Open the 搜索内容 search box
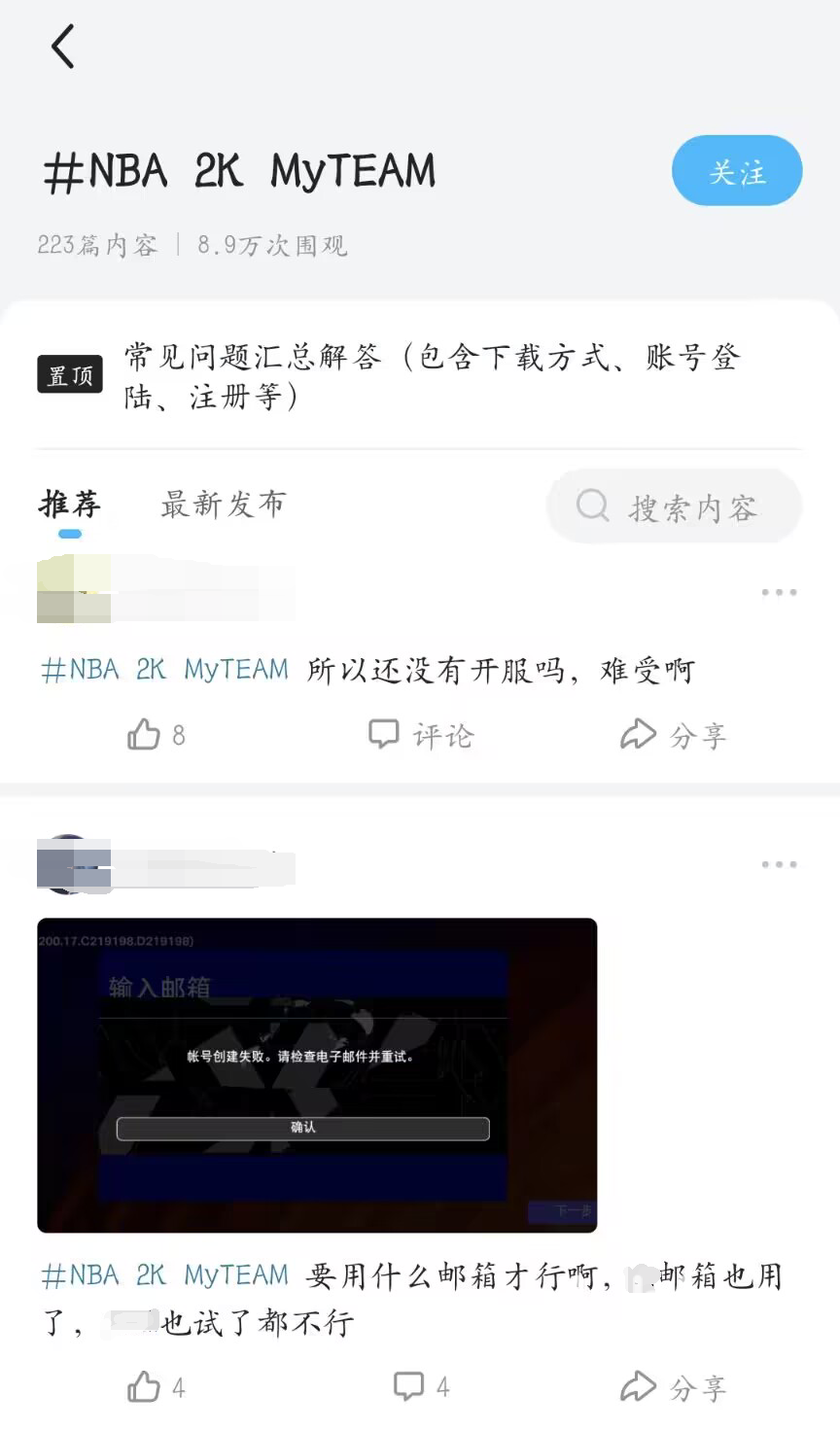This screenshot has height=1430, width=840. coord(674,506)
